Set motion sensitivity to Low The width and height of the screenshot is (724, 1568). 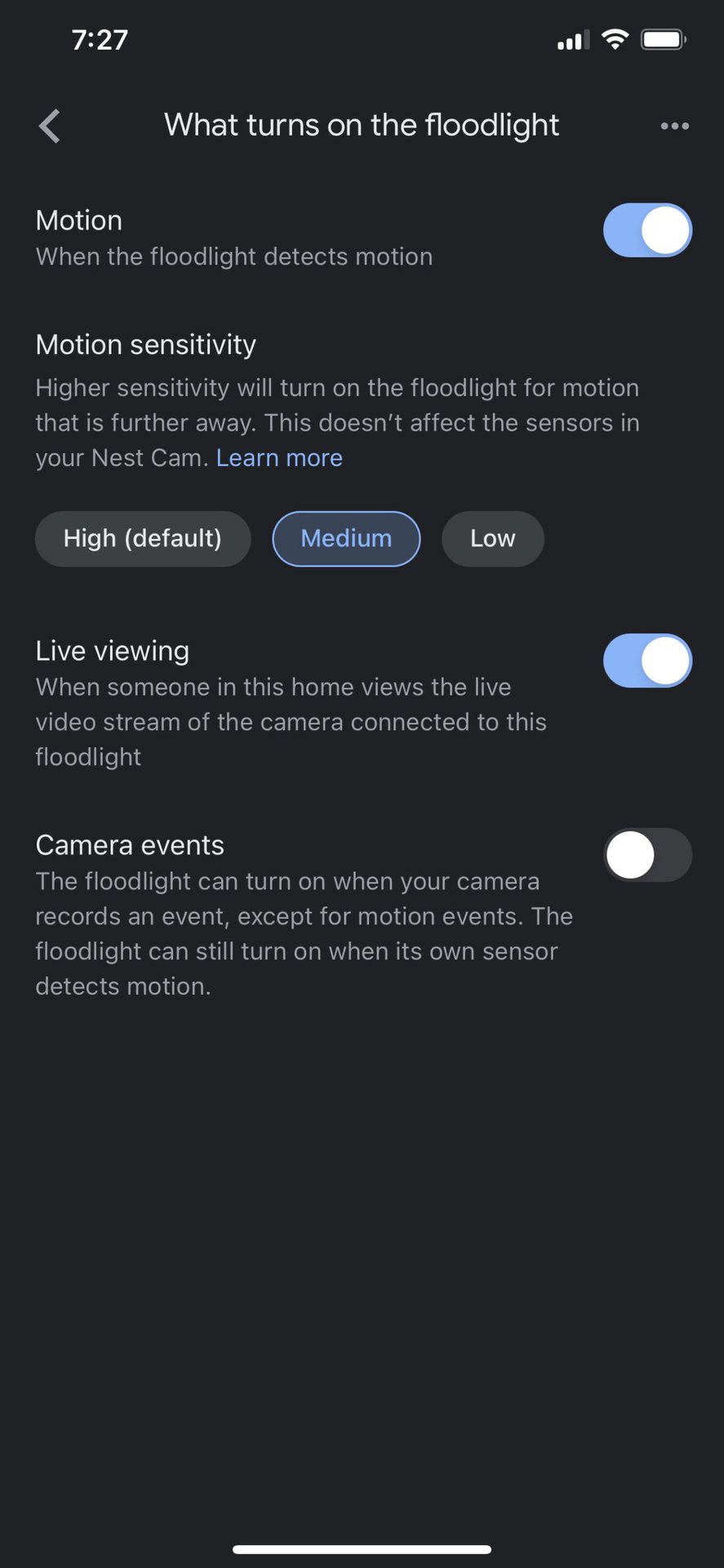click(492, 539)
